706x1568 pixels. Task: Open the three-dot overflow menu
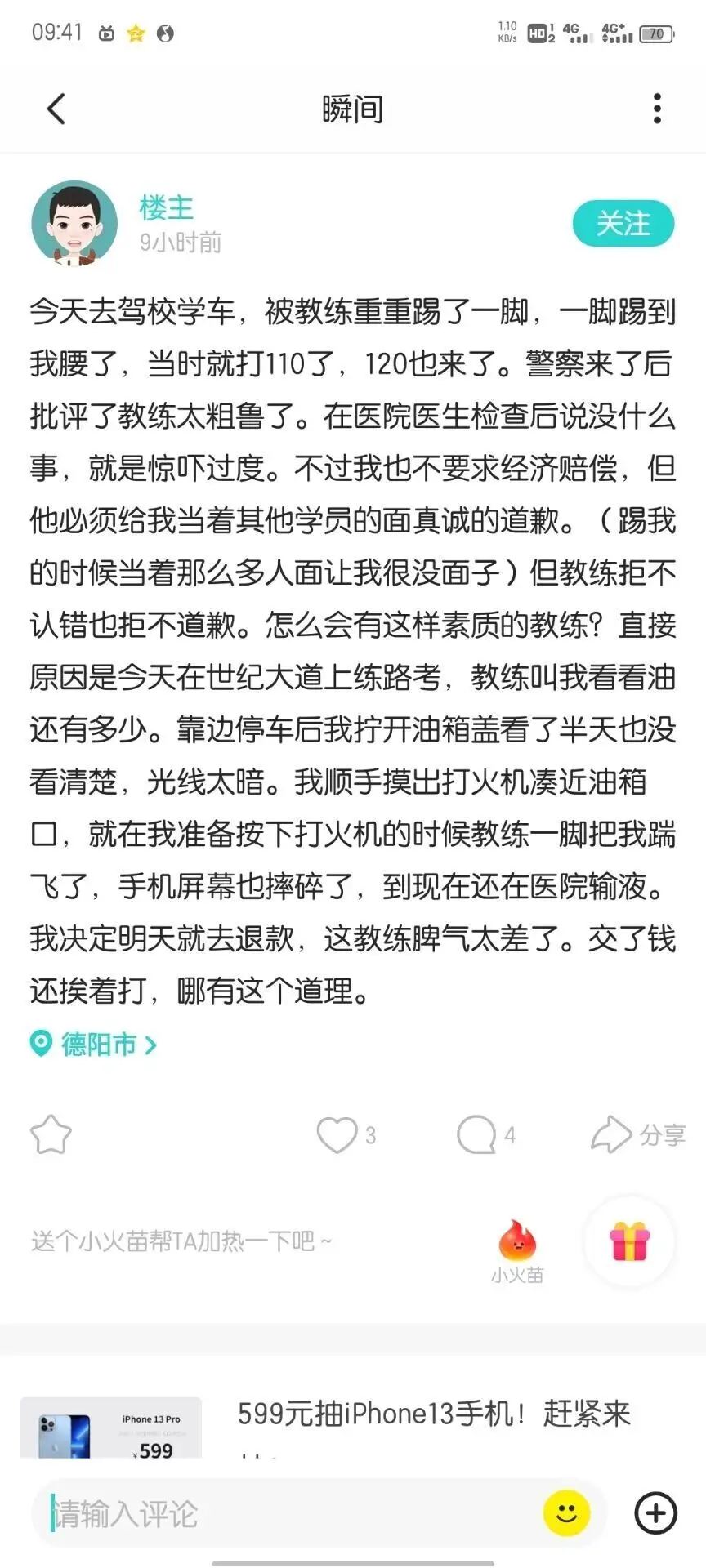657,109
